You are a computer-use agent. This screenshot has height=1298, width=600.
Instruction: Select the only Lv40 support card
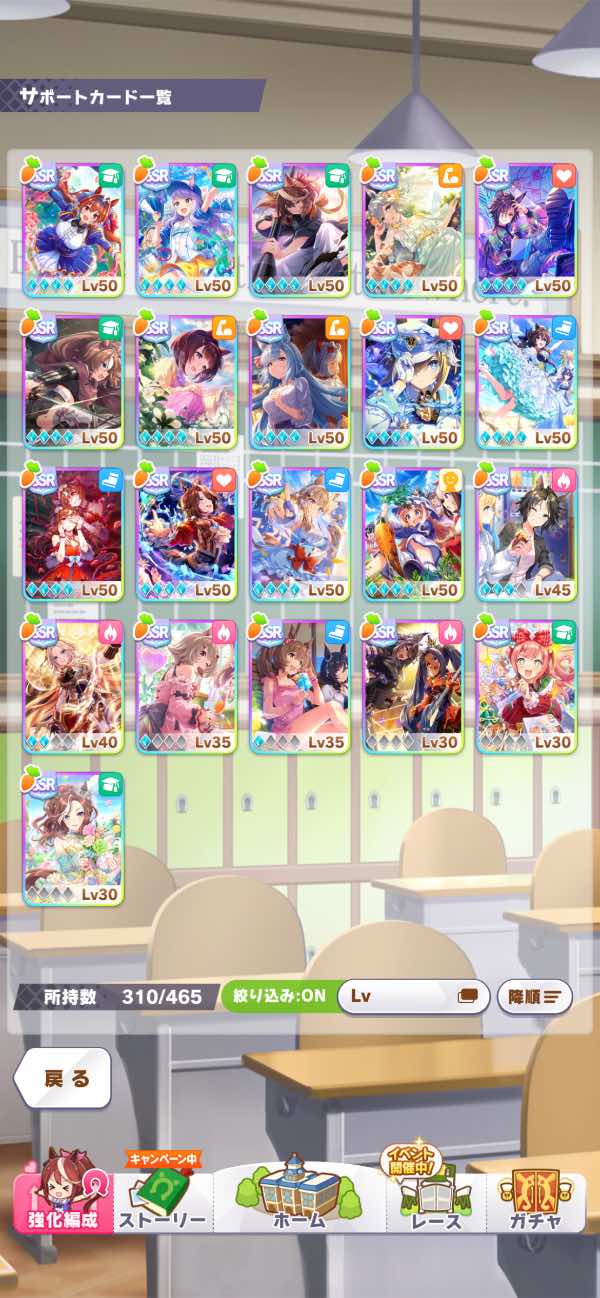73,684
